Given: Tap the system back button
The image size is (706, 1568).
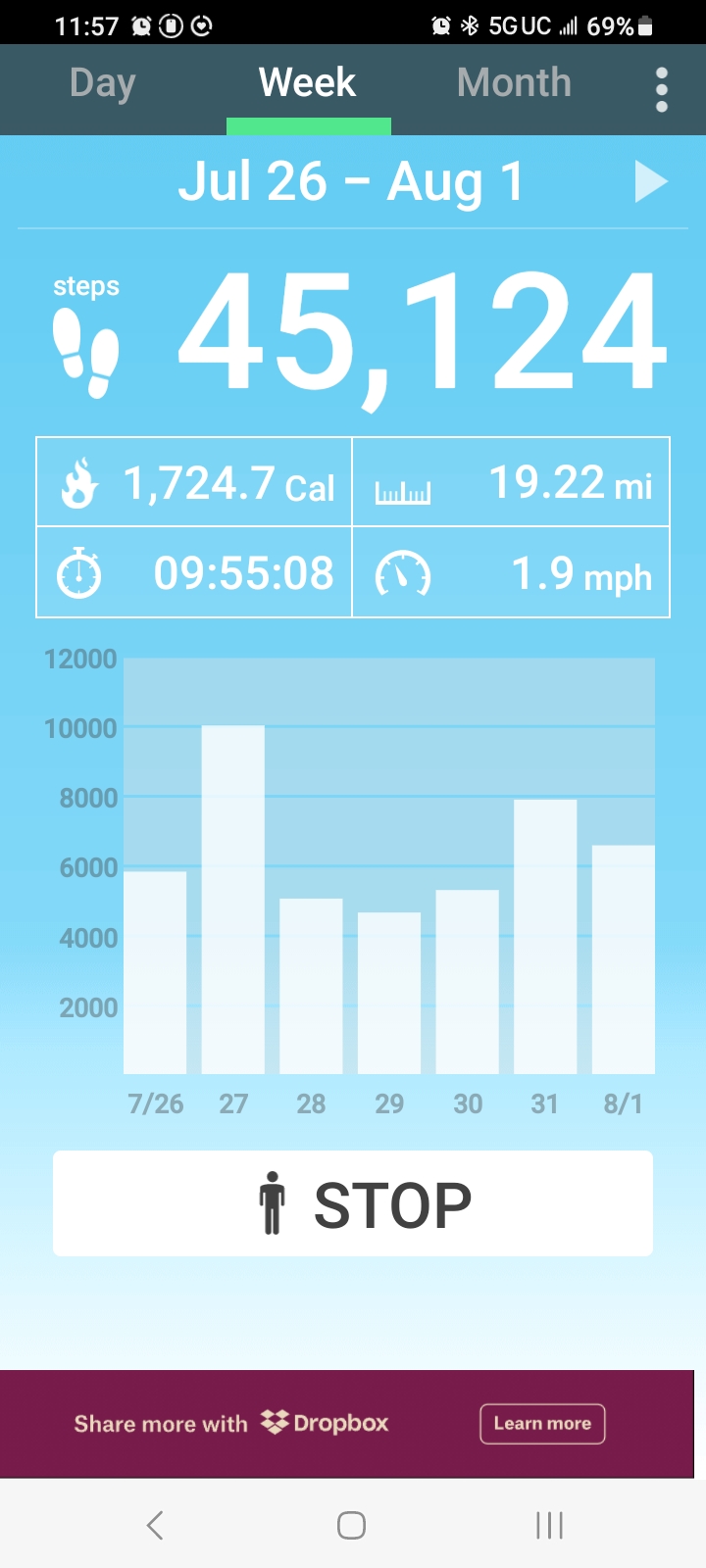Looking at the screenshot, I should click(x=155, y=1525).
